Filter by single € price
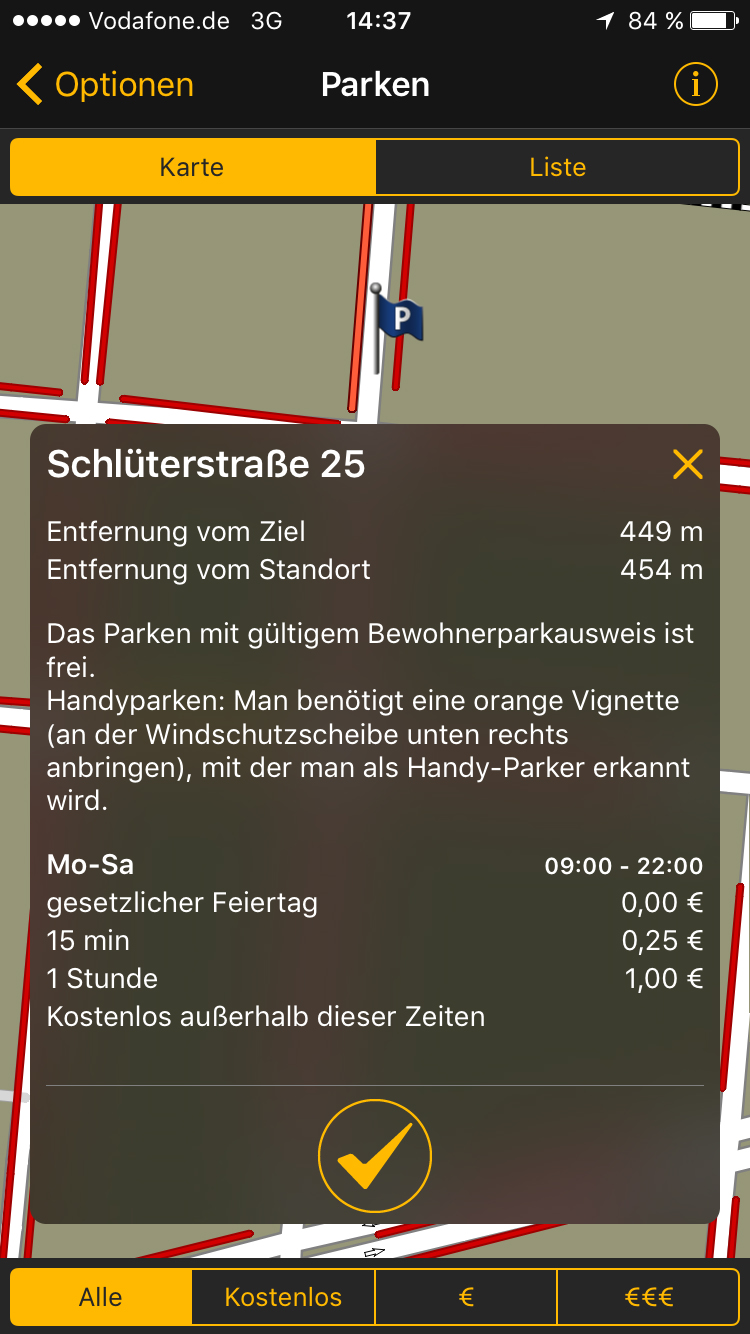Screen dimensions: 750x1334 coord(466,1297)
